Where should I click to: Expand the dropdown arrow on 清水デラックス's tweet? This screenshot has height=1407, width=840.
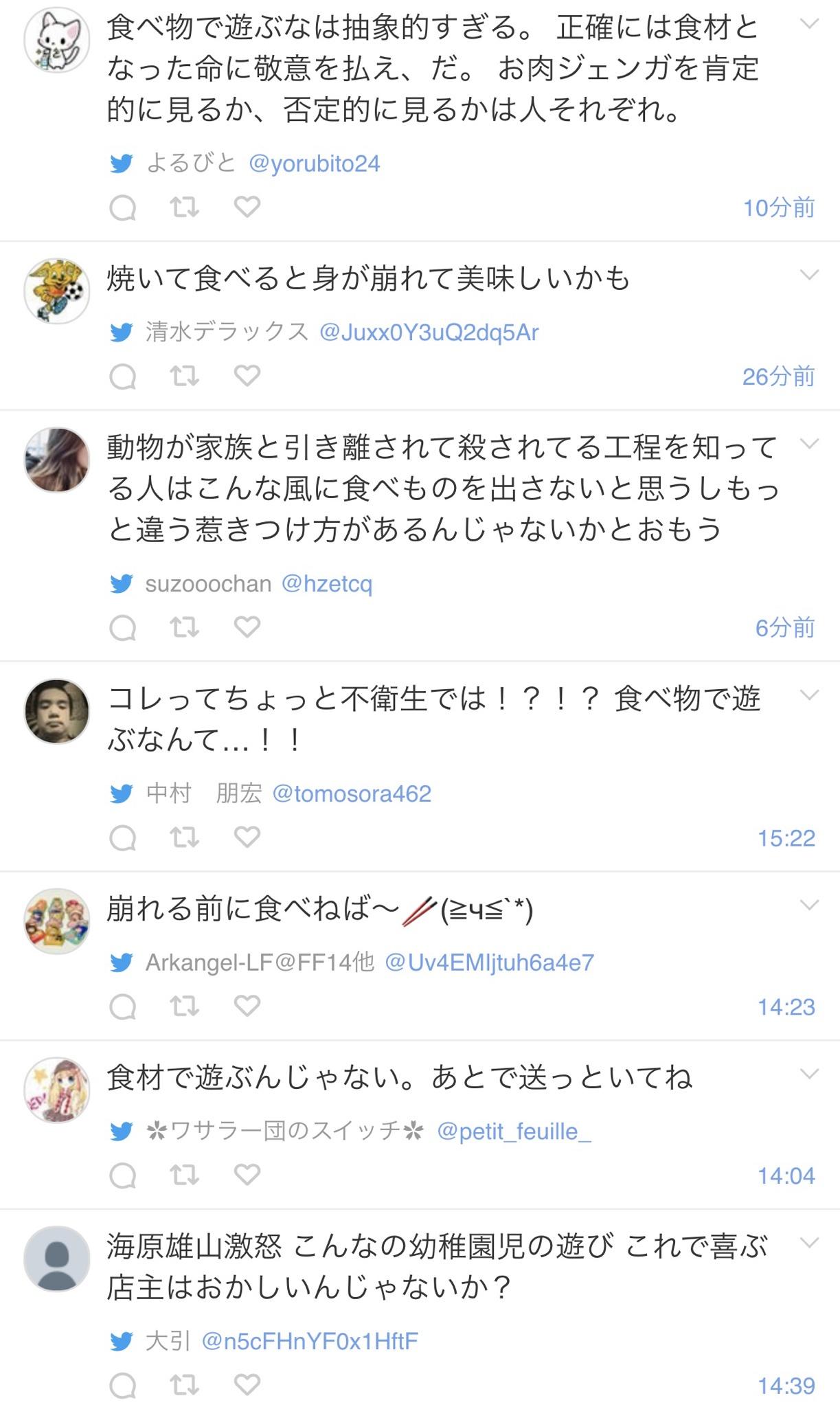810,275
